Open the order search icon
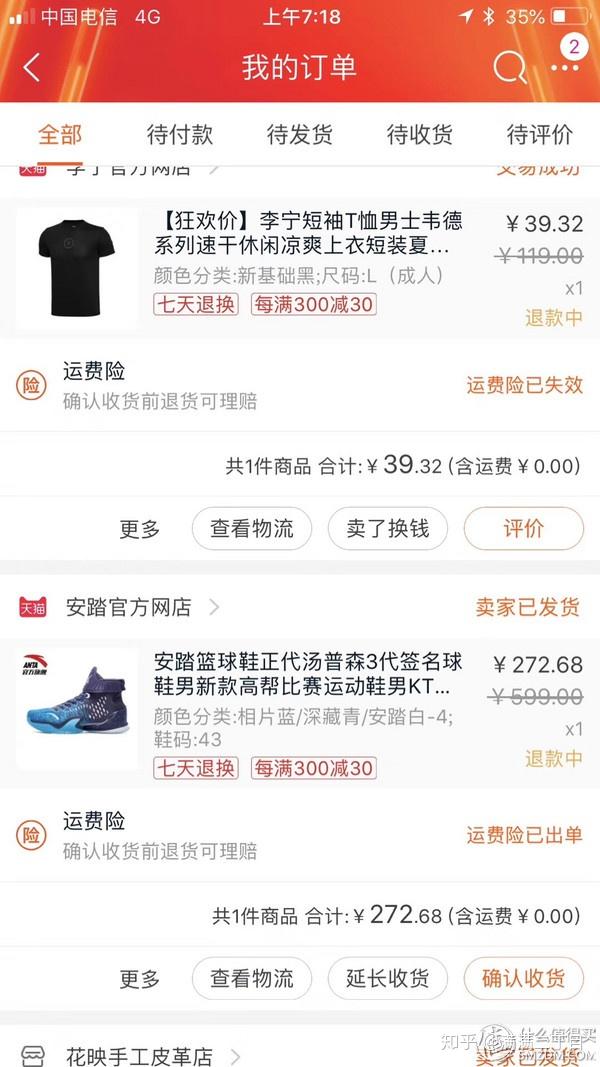Screen dimensions: 600x1067 [509, 68]
